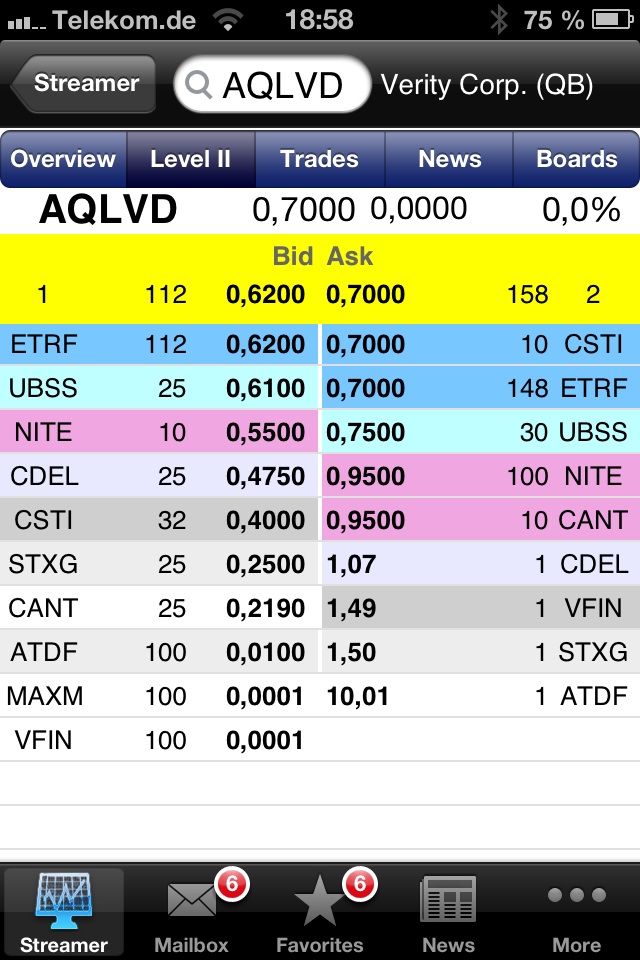Open News in the bottom bar
640x960 pixels.
click(448, 912)
